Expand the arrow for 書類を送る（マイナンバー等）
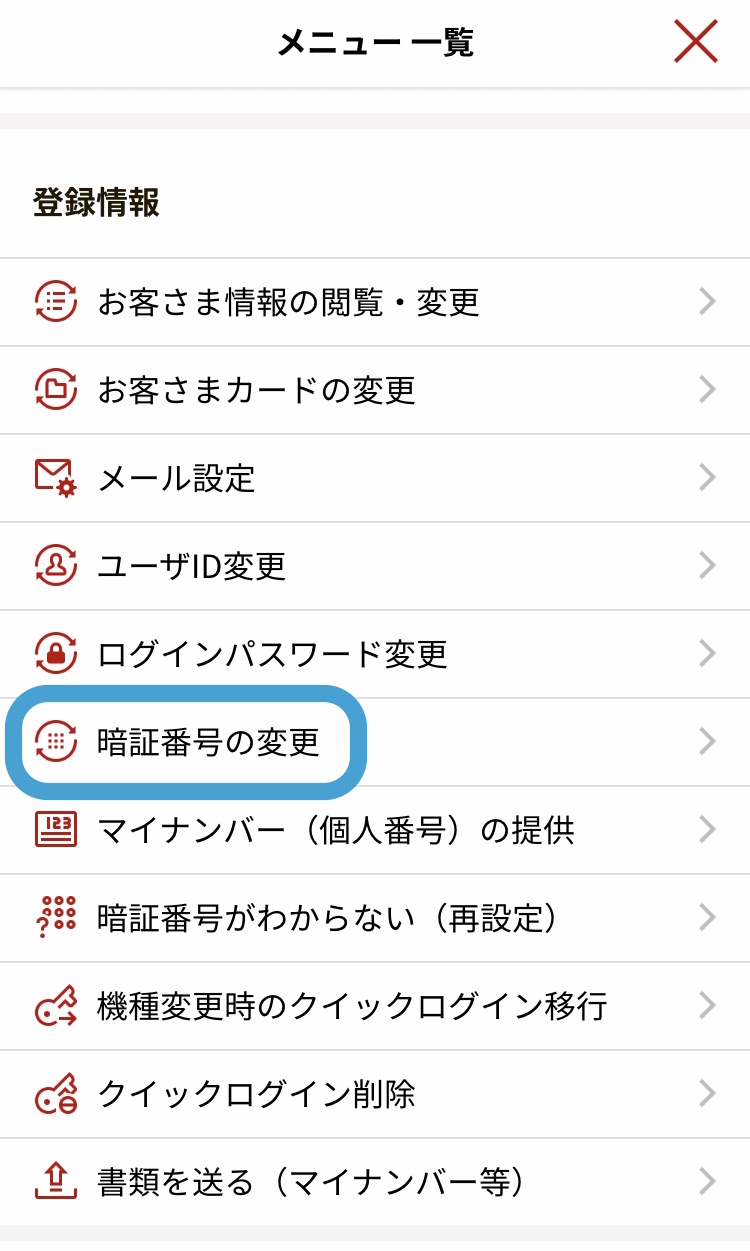Screen dimensions: 750x1251 pyautogui.click(x=707, y=1181)
